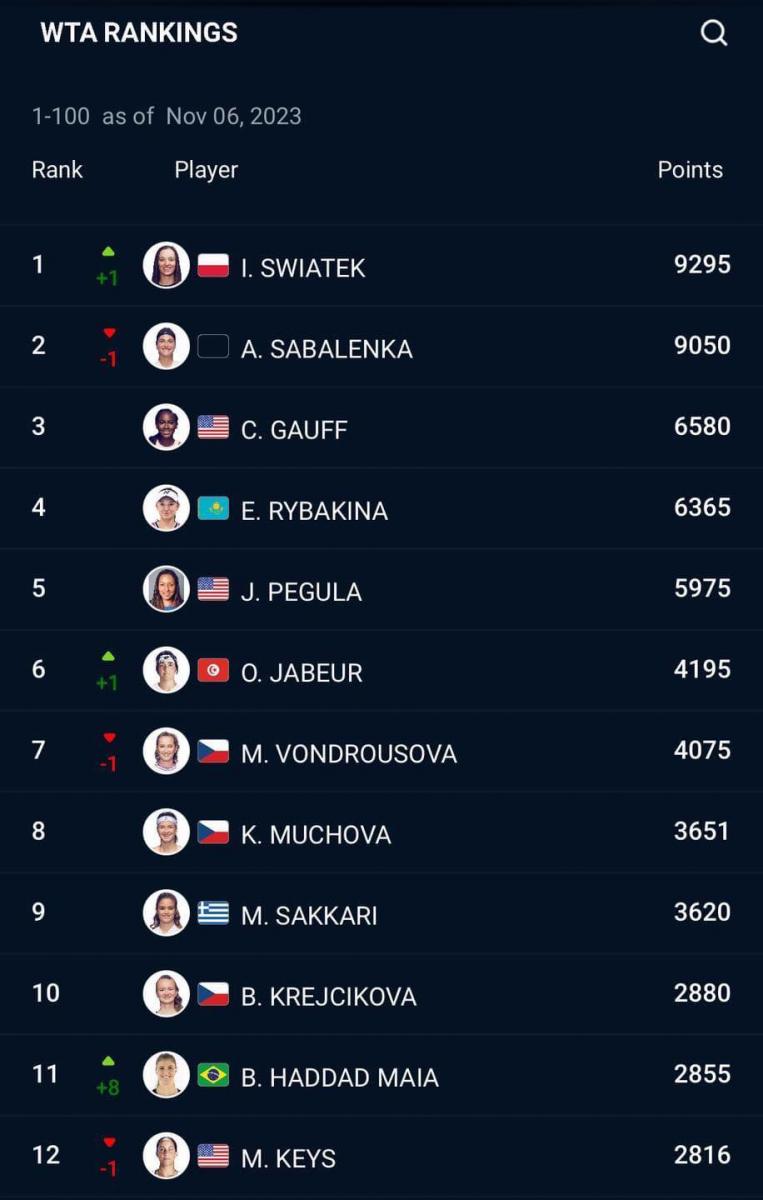Select A. Sabalenka in the rankings list
Viewport: 763px width, 1200px height.
pyautogui.click(x=326, y=348)
